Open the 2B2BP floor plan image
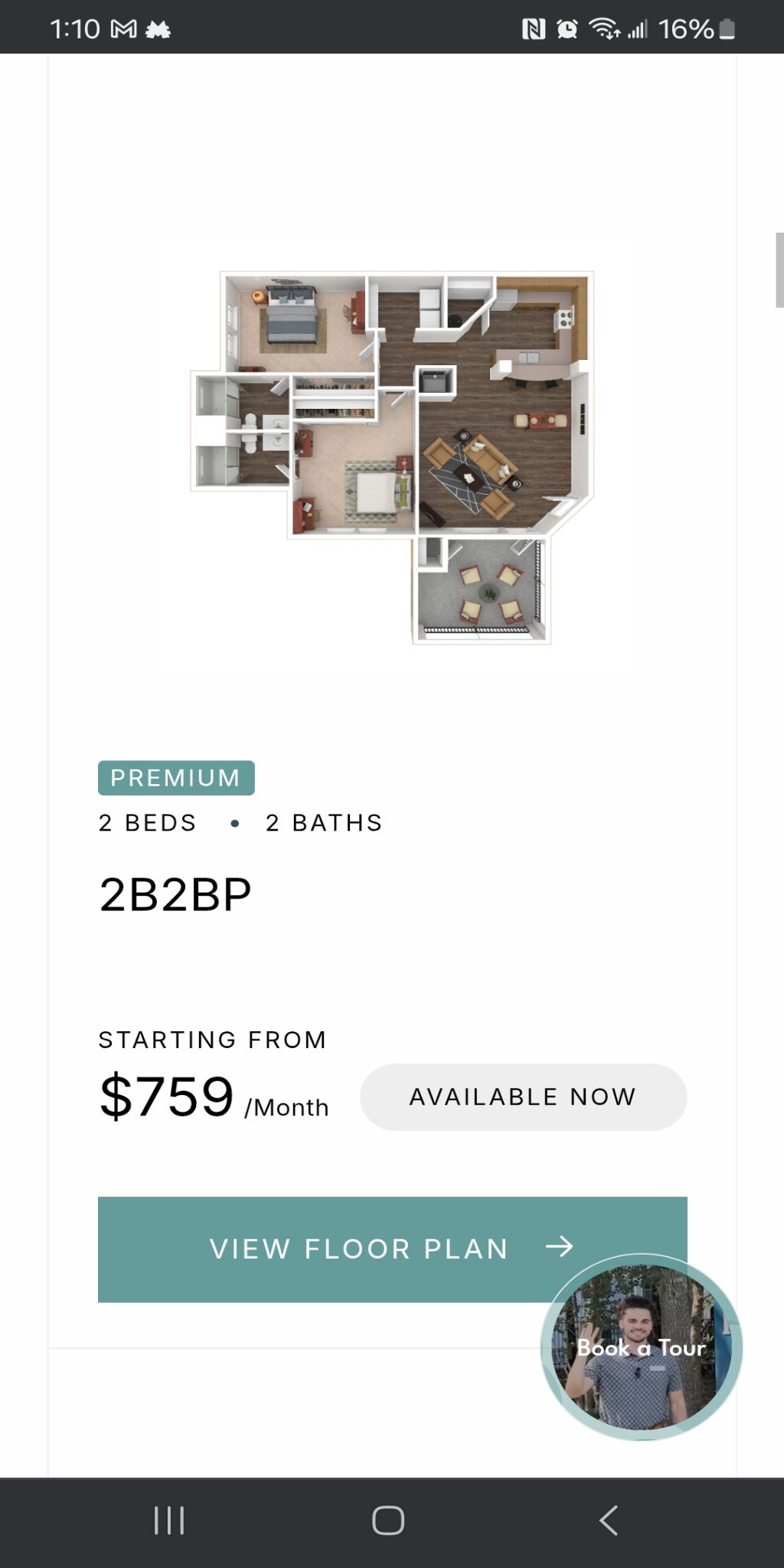 coord(392,457)
